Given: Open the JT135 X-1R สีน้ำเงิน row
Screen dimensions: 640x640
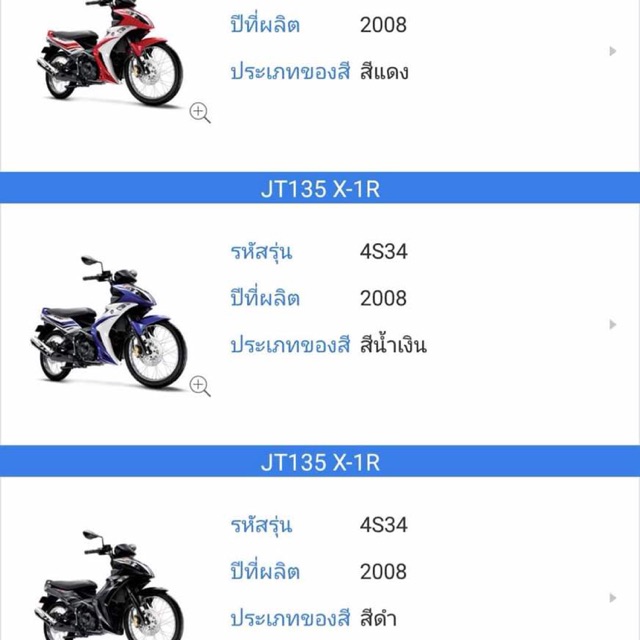Looking at the screenshot, I should tap(613, 324).
